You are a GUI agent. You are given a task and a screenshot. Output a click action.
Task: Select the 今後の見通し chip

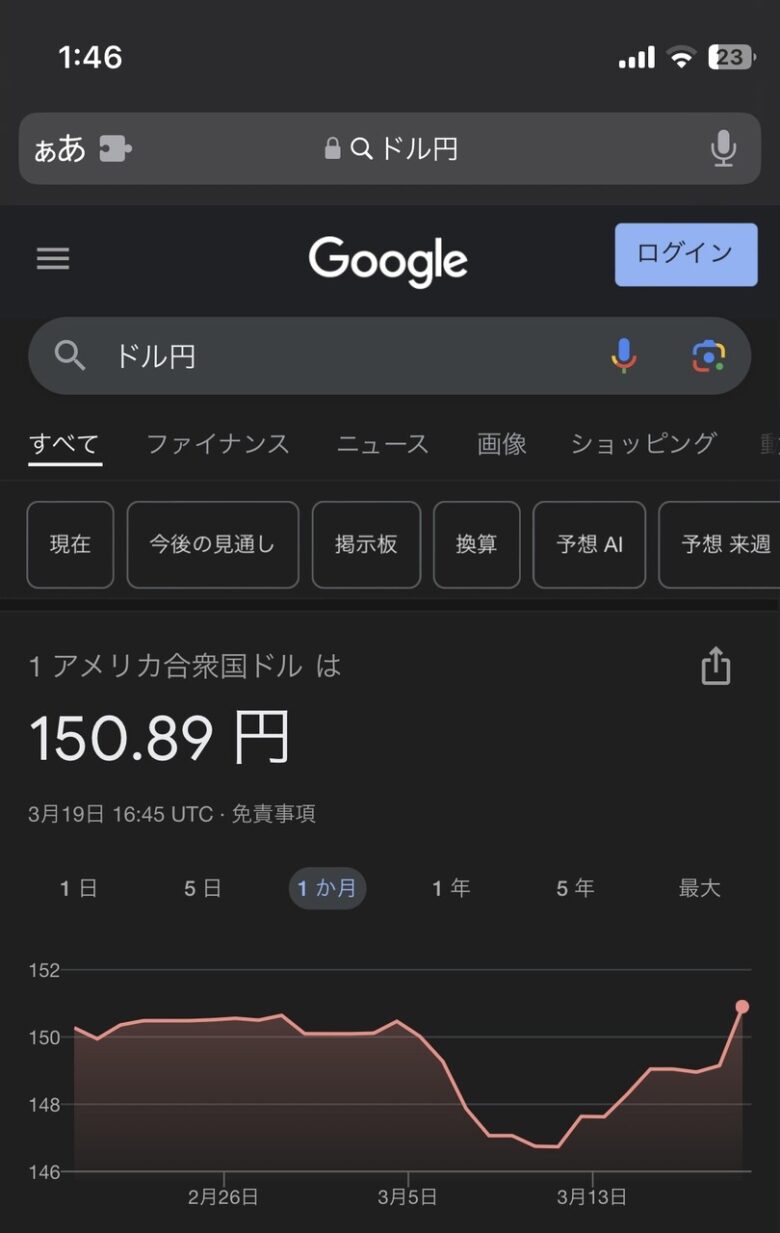click(x=212, y=544)
